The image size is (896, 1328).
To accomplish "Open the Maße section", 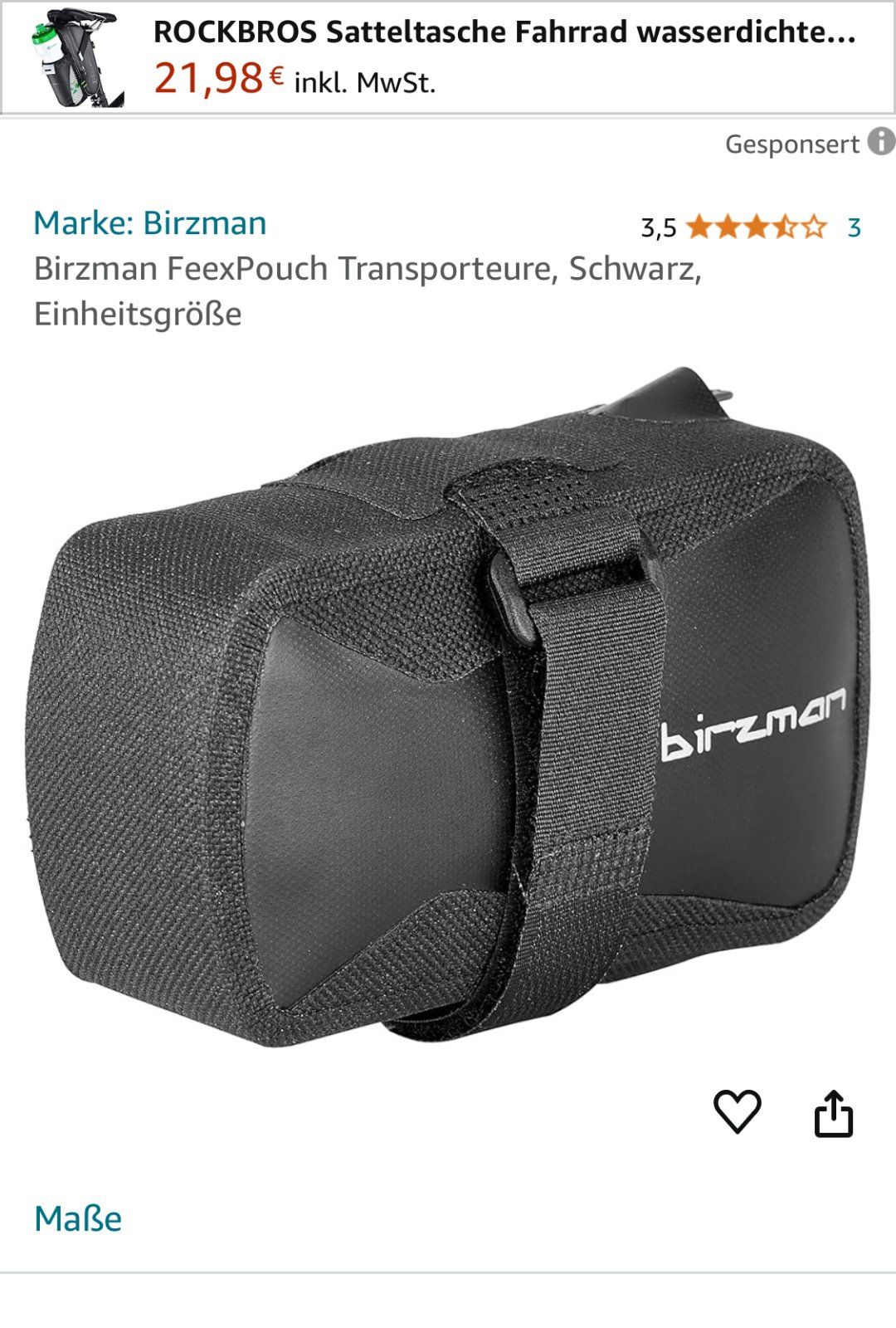I will [x=78, y=1218].
